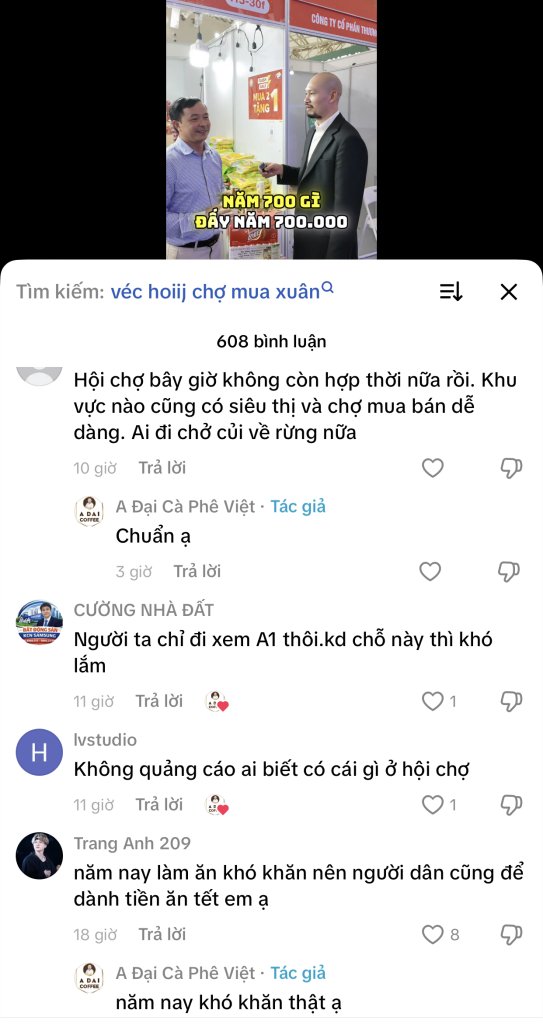Like Trang Anh 209's comment
543x1024 pixels.
[x=433, y=935]
